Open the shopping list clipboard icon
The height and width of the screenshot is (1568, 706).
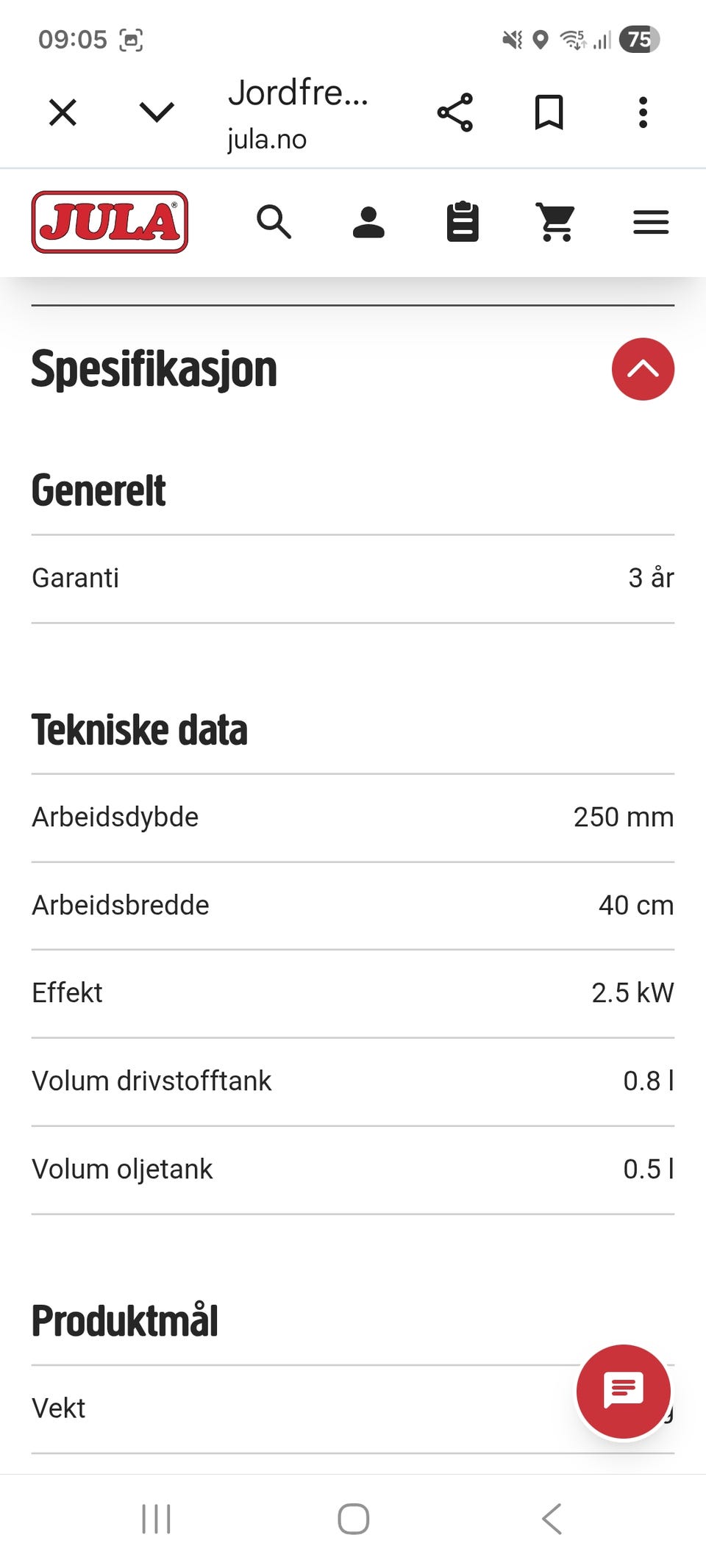(463, 222)
